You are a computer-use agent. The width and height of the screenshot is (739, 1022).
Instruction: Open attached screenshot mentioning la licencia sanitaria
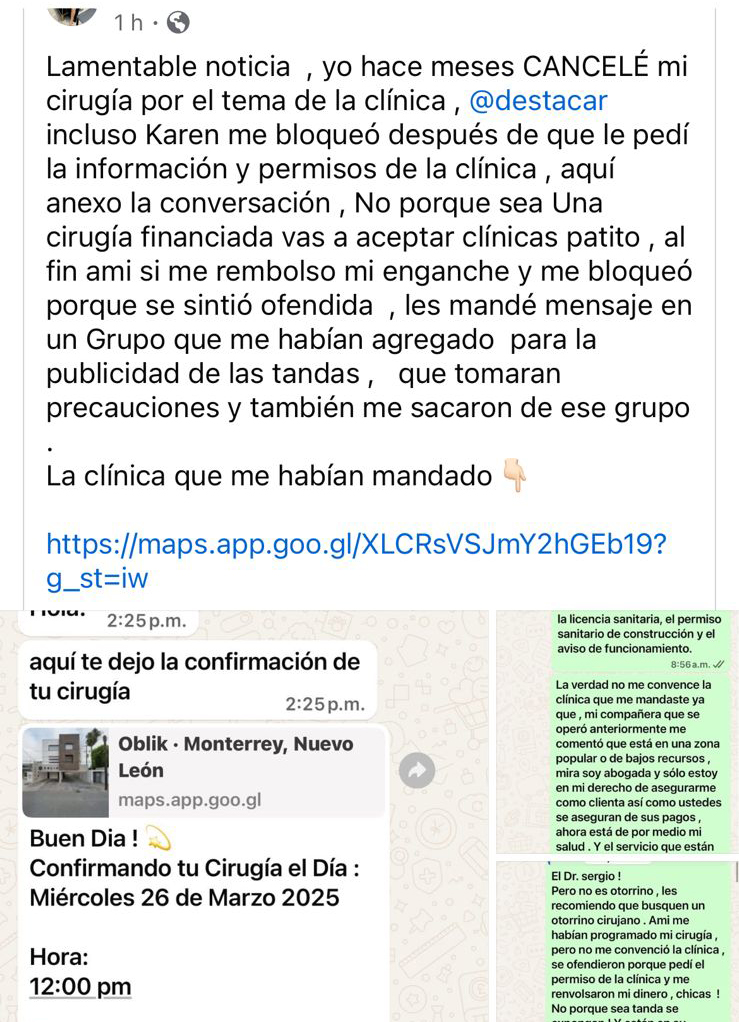click(x=618, y=730)
